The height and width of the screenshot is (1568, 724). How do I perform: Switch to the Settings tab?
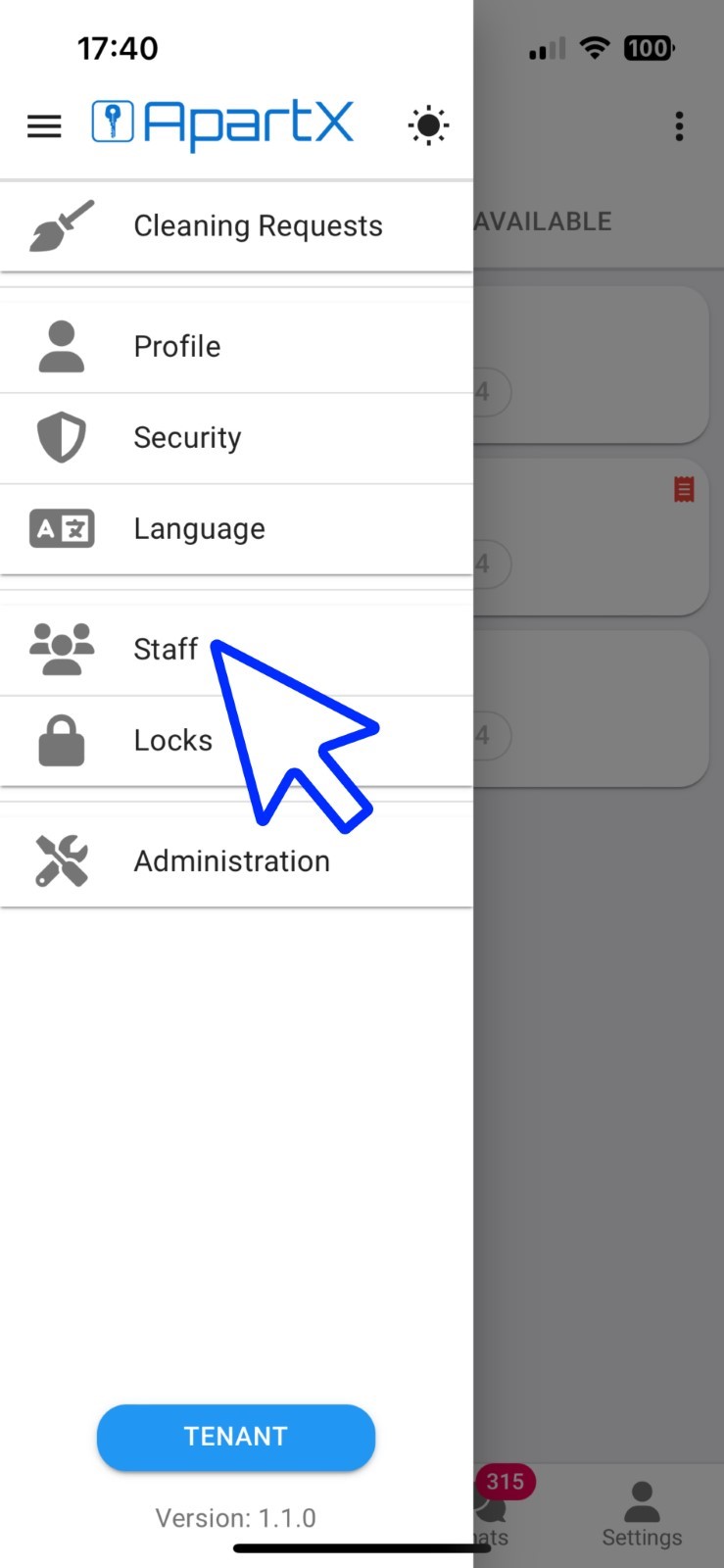[x=642, y=1514]
